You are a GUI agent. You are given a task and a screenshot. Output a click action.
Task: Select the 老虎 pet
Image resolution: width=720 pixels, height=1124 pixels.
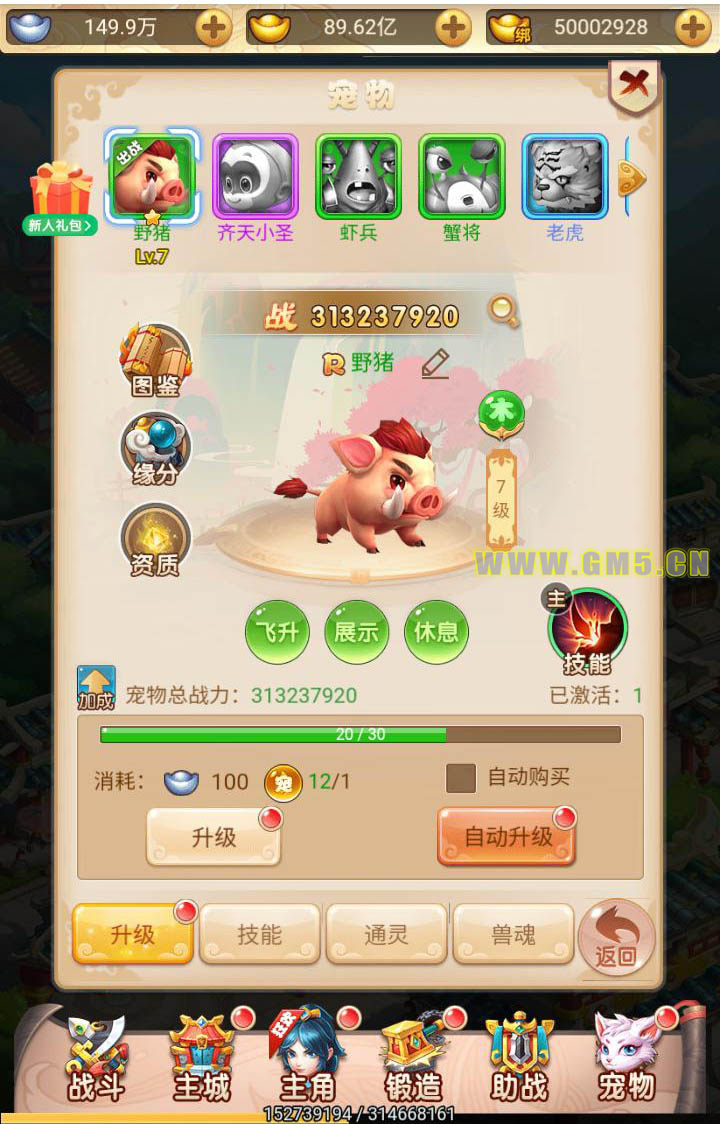coord(565,178)
